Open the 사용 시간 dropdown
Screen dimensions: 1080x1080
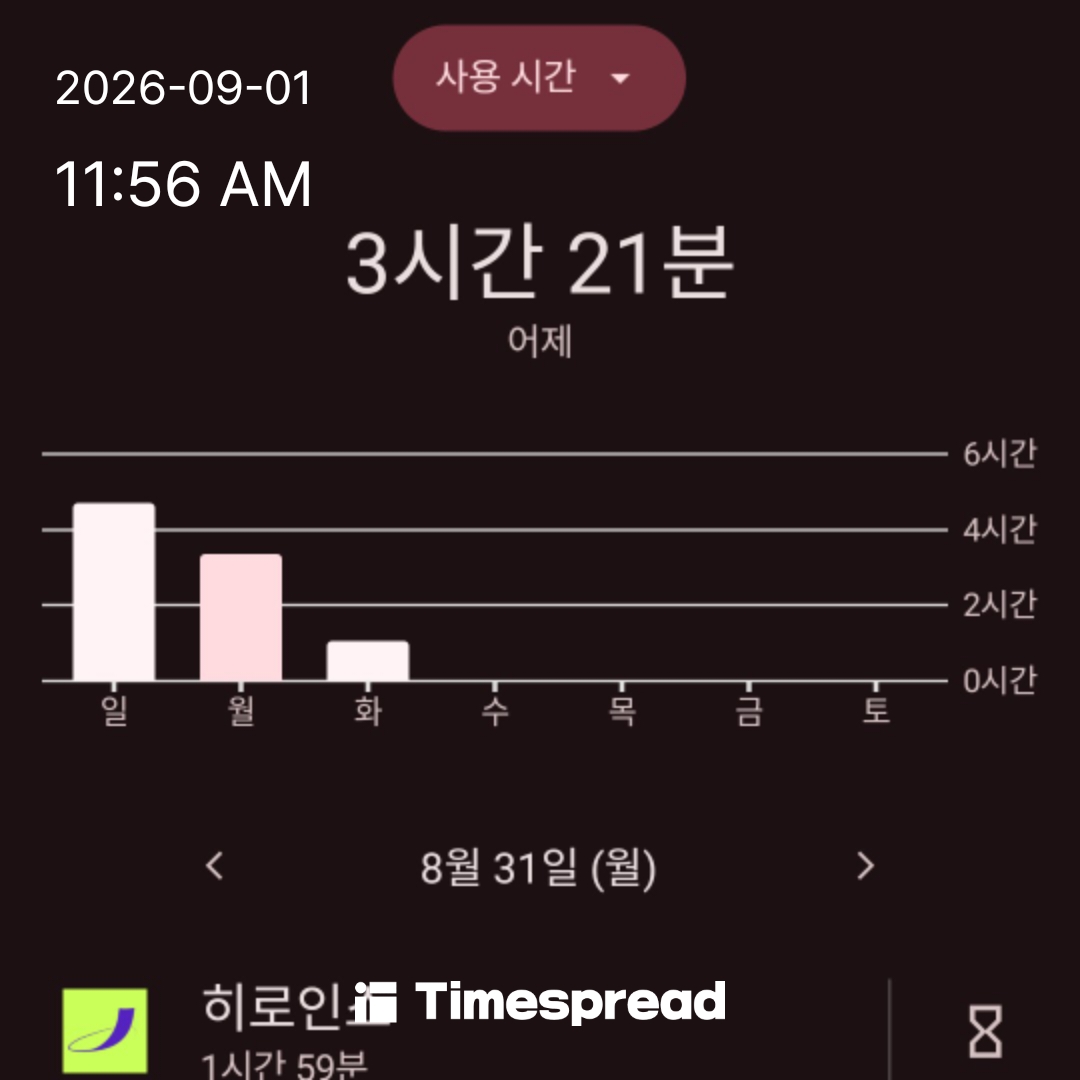tap(539, 78)
